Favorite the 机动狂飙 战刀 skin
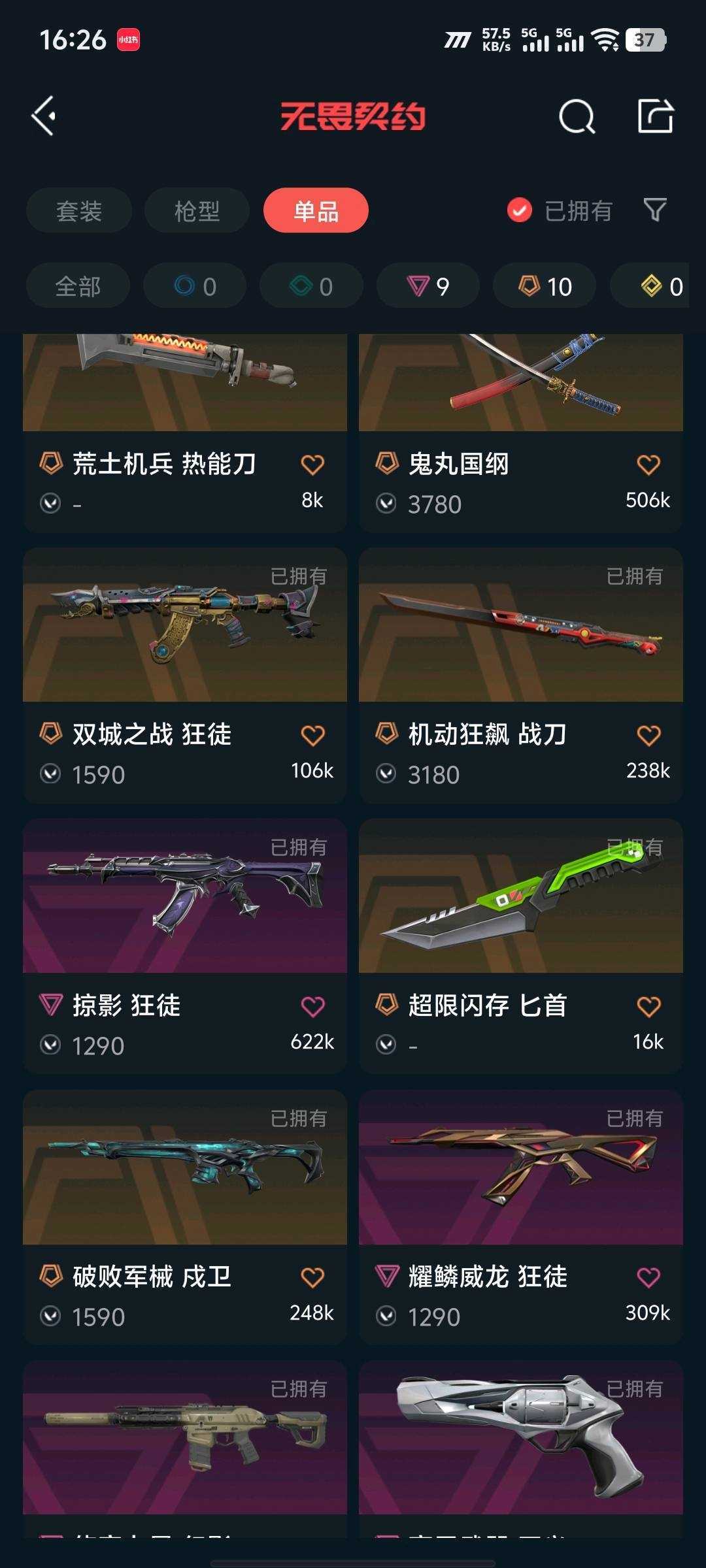The width and height of the screenshot is (706, 1568). [648, 736]
